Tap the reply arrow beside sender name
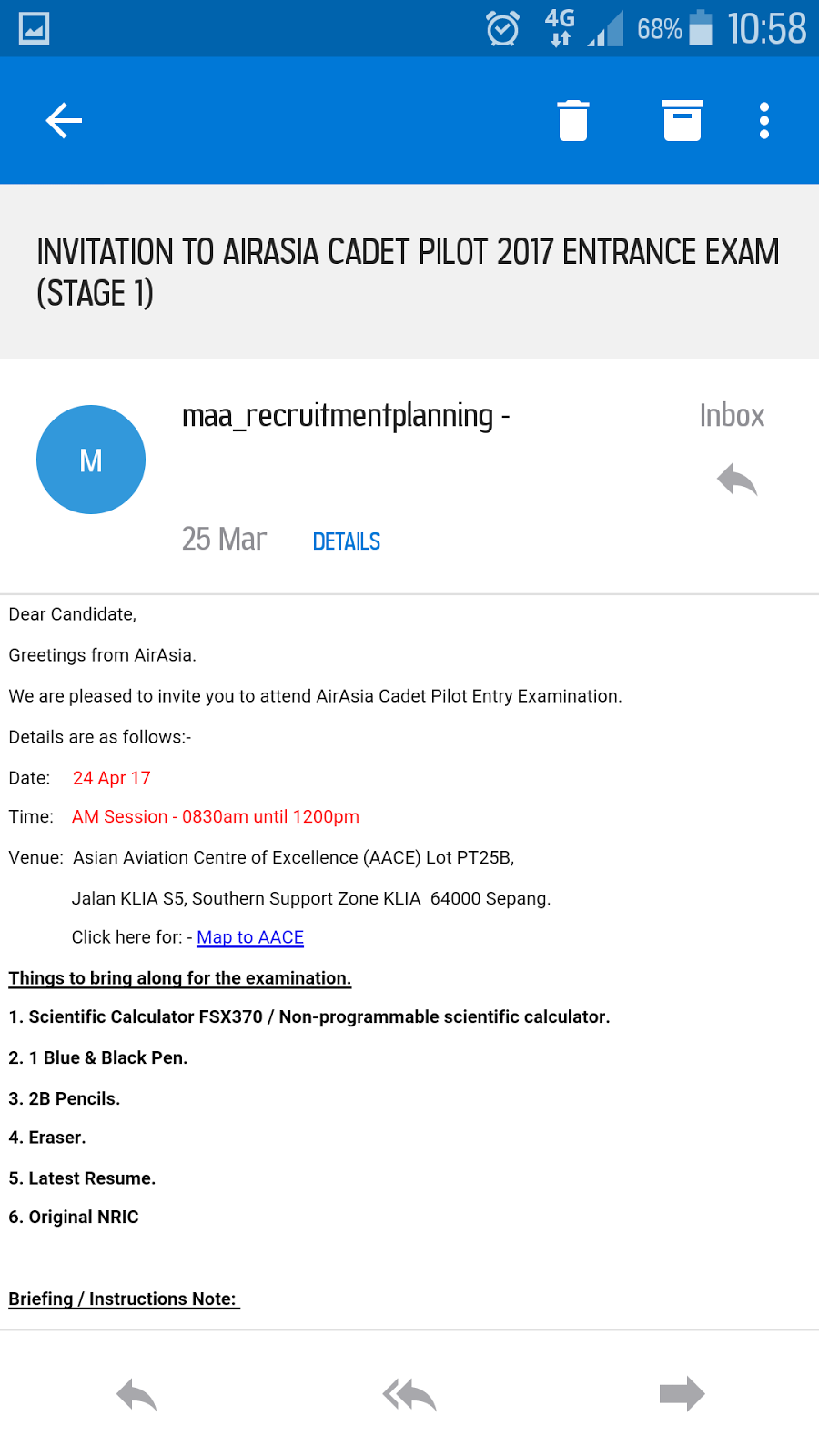 (x=737, y=480)
